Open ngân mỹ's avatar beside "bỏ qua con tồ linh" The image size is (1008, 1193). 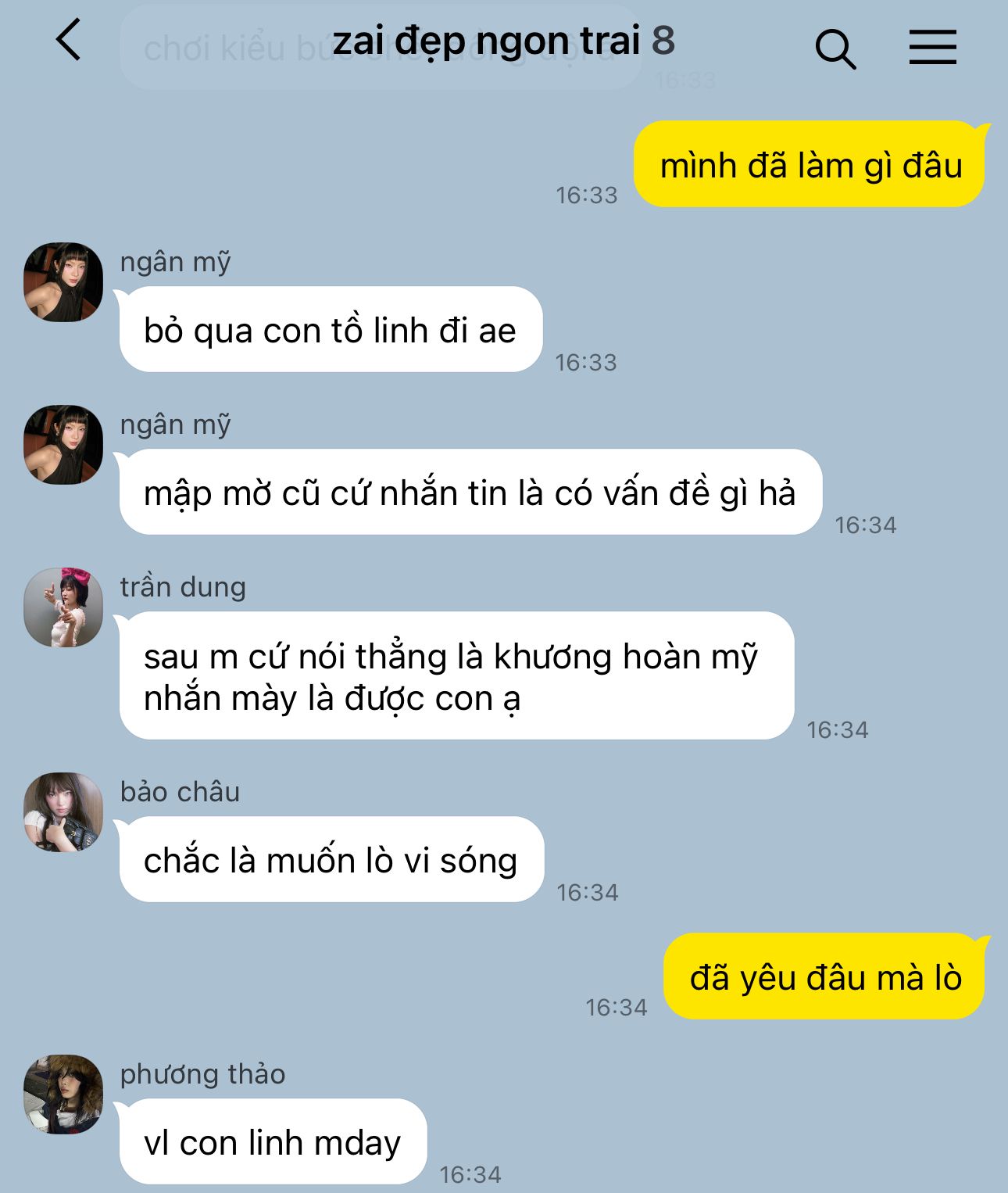click(x=63, y=282)
